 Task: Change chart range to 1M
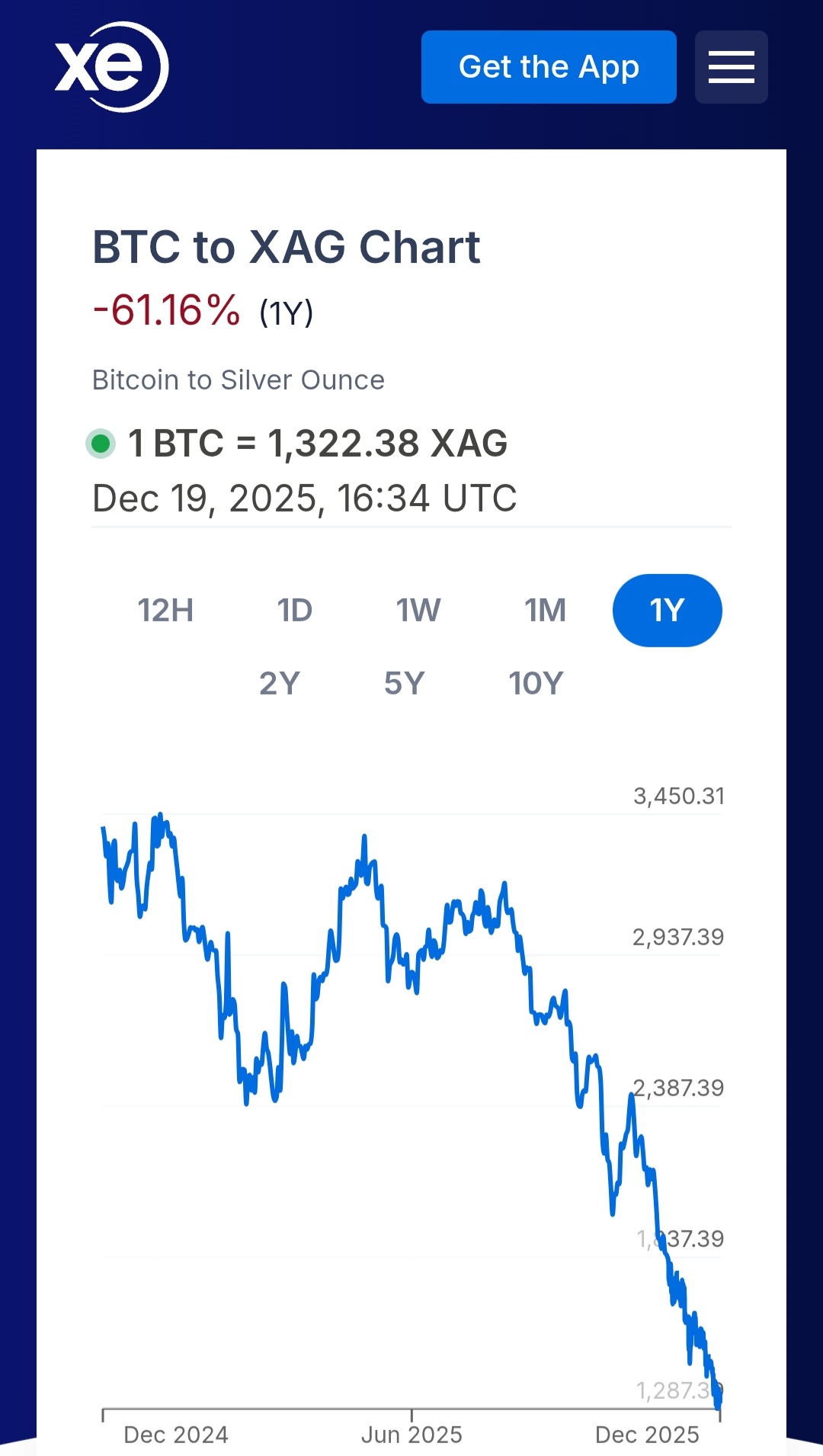pyautogui.click(x=545, y=611)
